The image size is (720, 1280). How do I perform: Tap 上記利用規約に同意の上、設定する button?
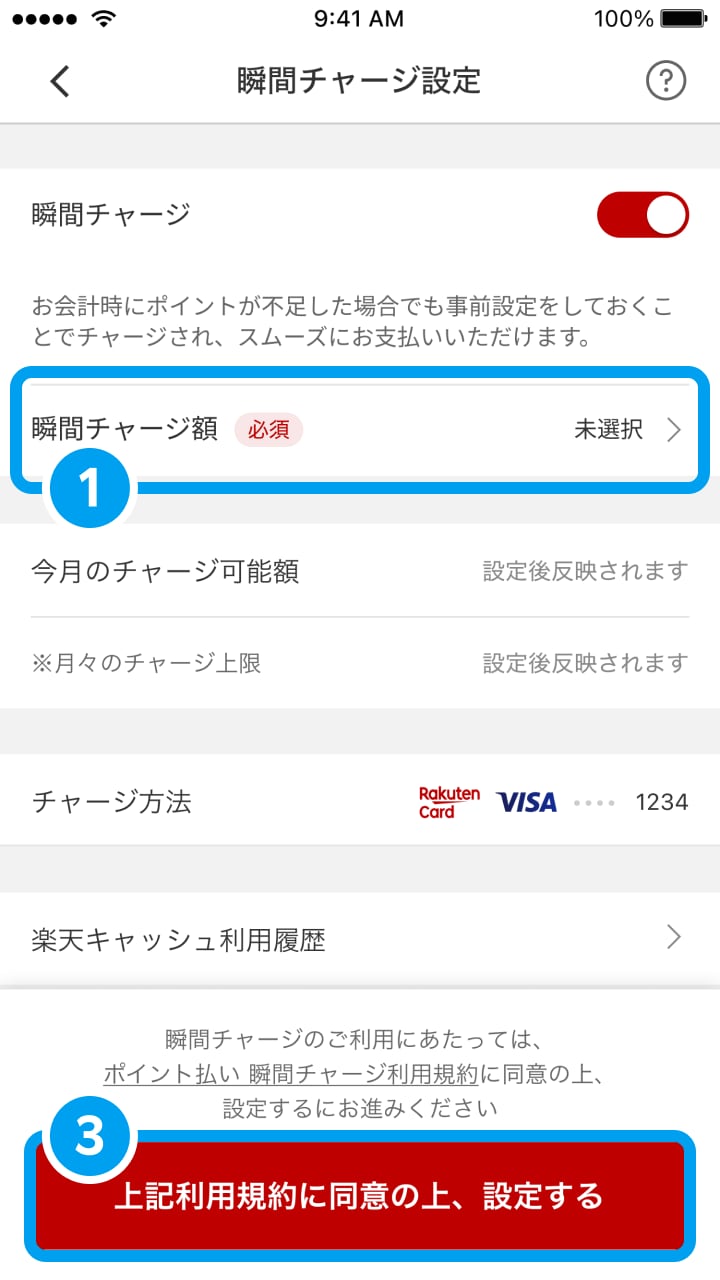[360, 1195]
